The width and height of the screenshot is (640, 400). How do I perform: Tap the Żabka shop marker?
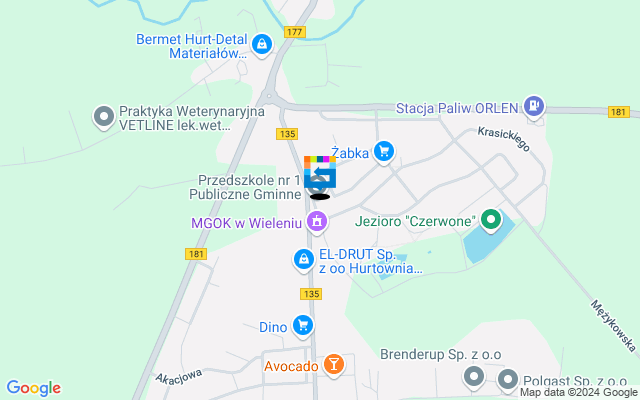[x=383, y=152]
